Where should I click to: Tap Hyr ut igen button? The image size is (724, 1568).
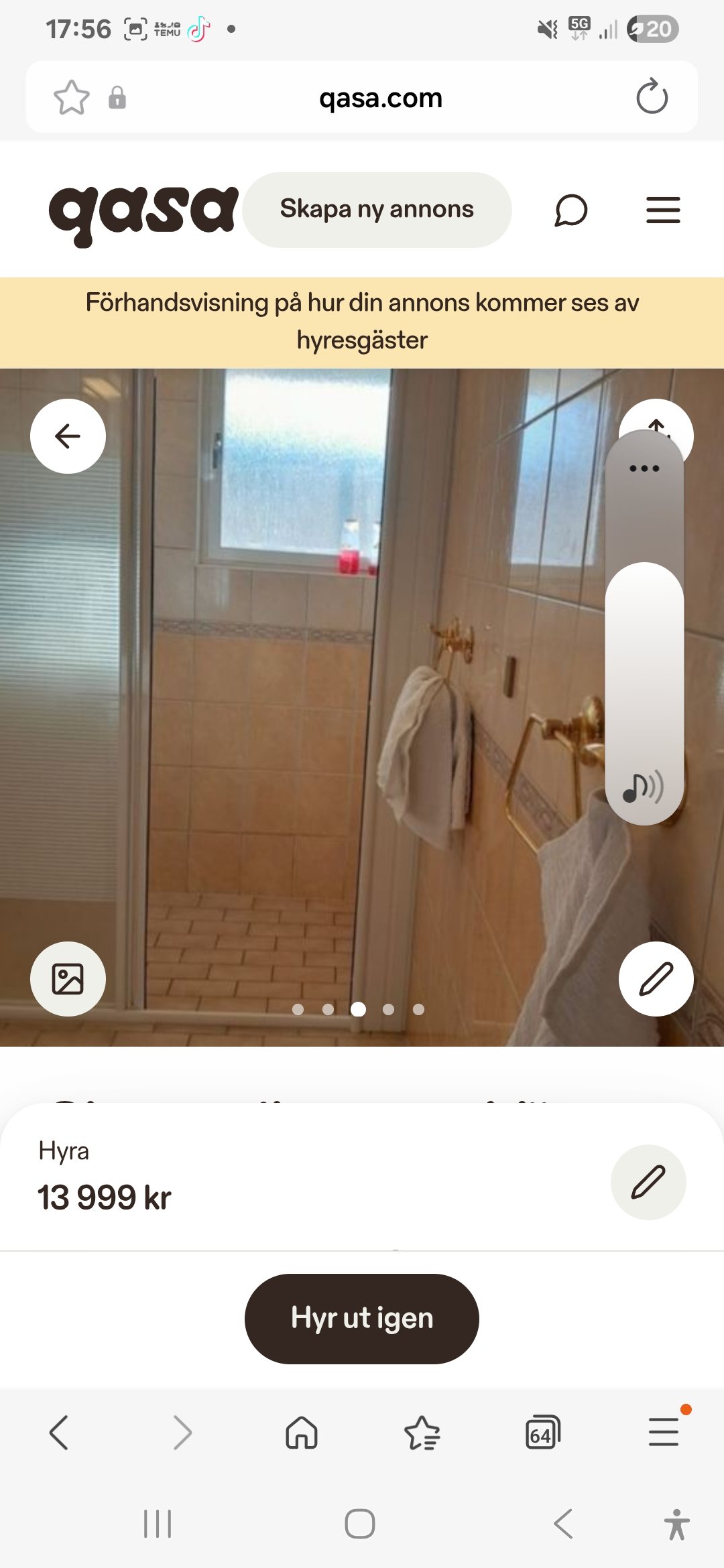coord(362,1318)
